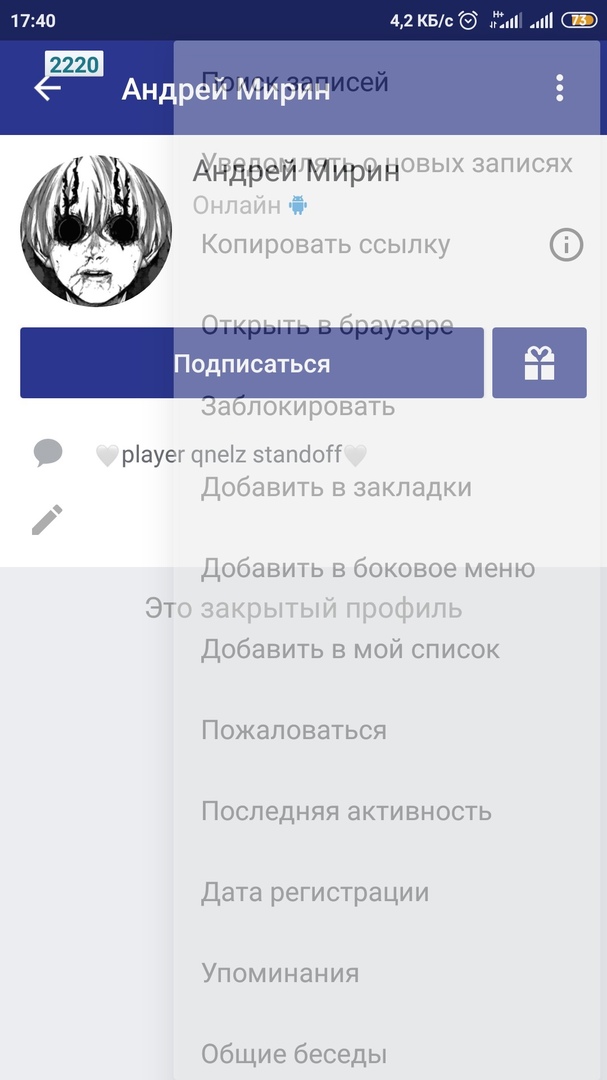This screenshot has width=607, height=1080.
Task: Choose "Копировать ссылку"
Action: (326, 244)
